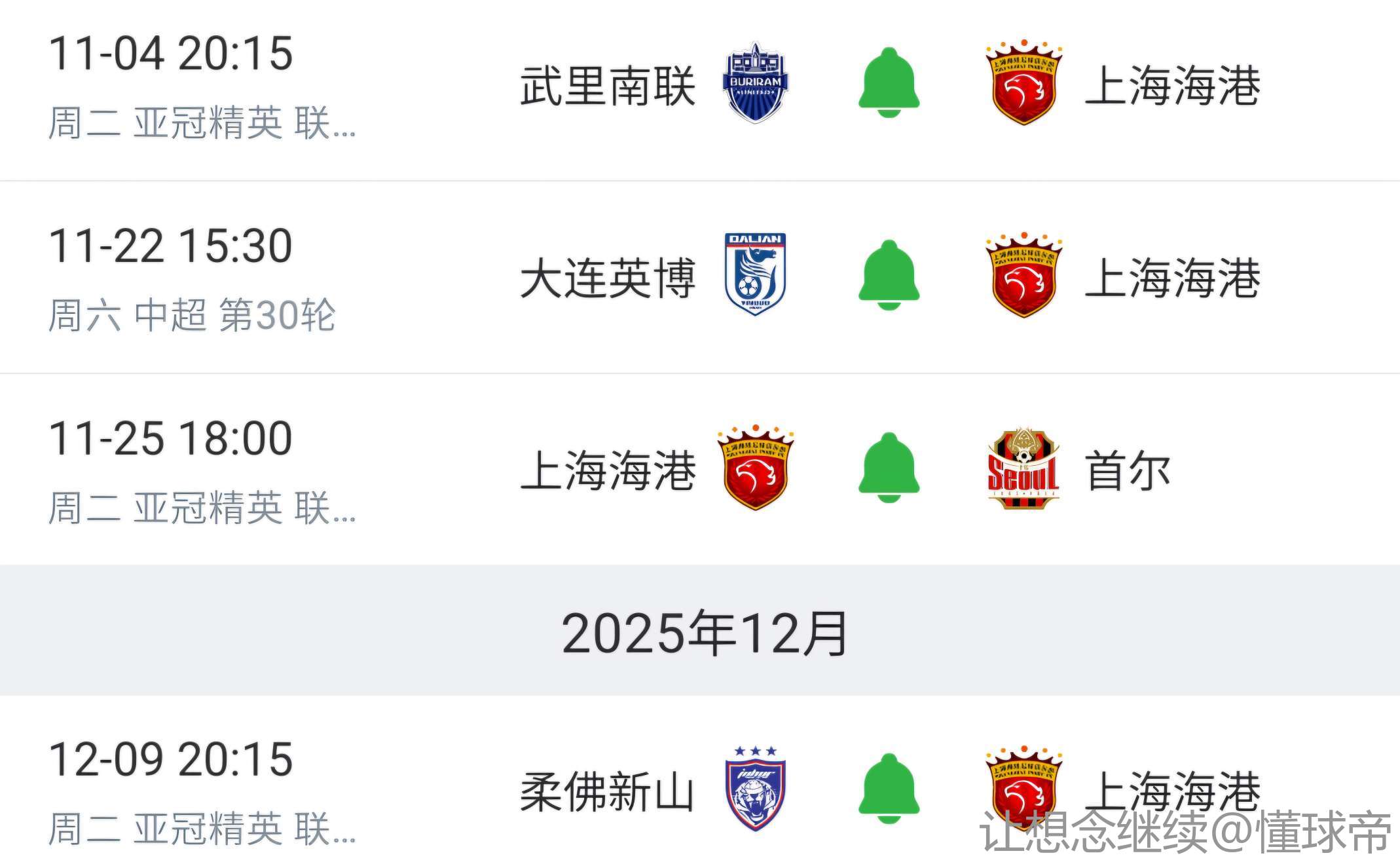Toggle reminder bell for 柔佛新山 match
1400x866 pixels.
[x=889, y=789]
